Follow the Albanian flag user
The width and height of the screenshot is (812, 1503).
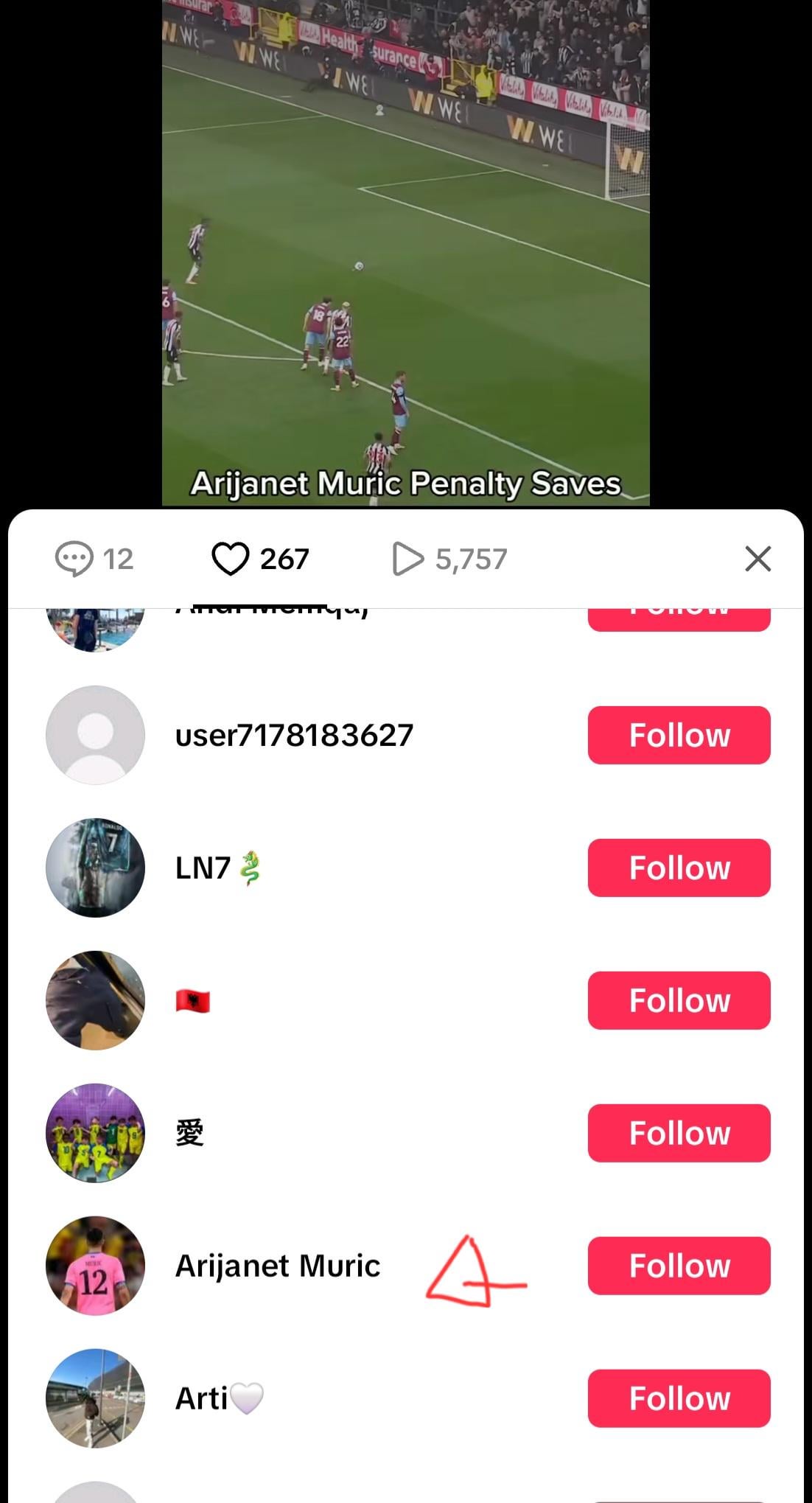point(679,1000)
